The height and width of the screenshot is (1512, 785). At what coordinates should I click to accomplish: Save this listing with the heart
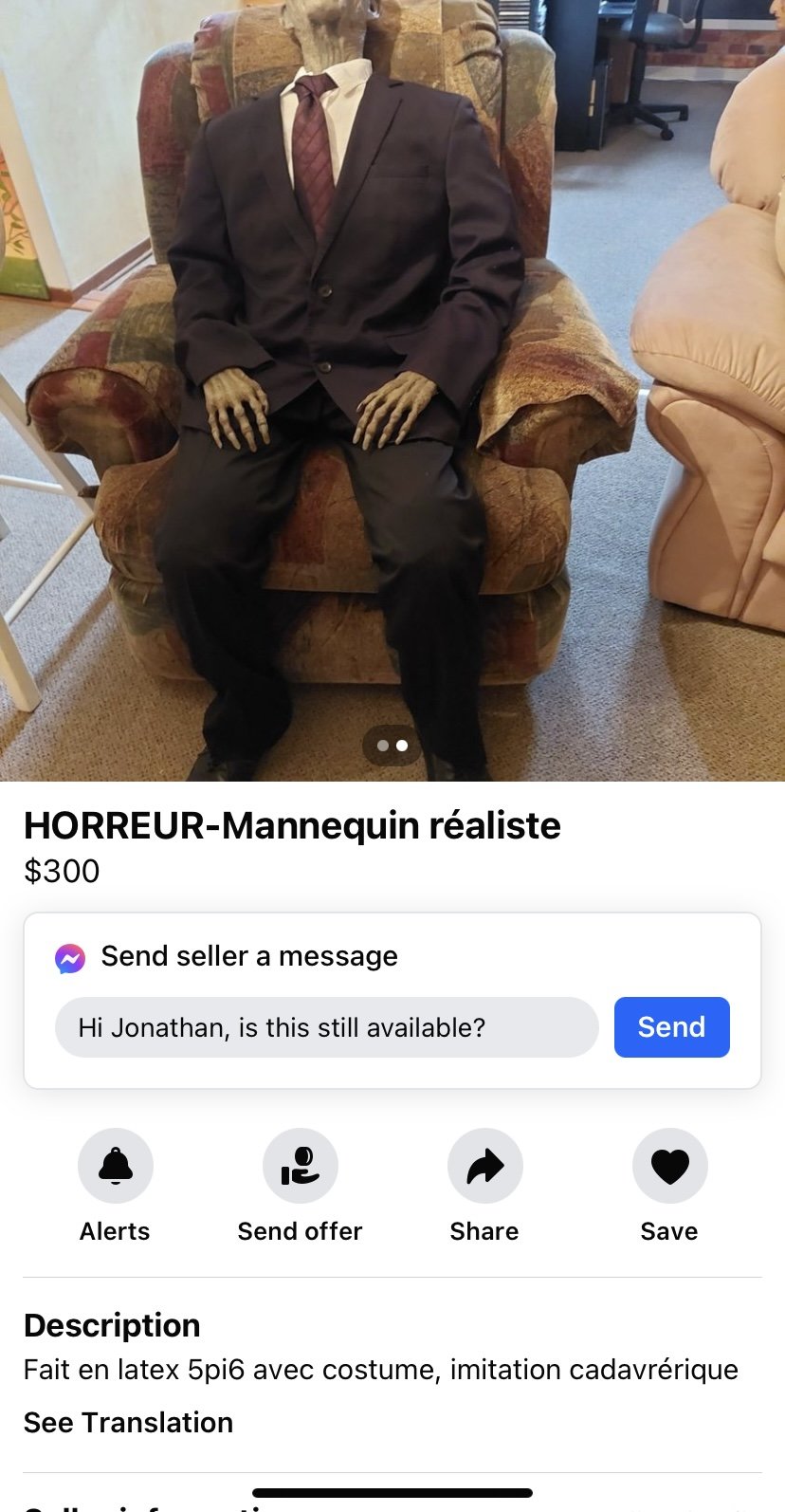[669, 1166]
